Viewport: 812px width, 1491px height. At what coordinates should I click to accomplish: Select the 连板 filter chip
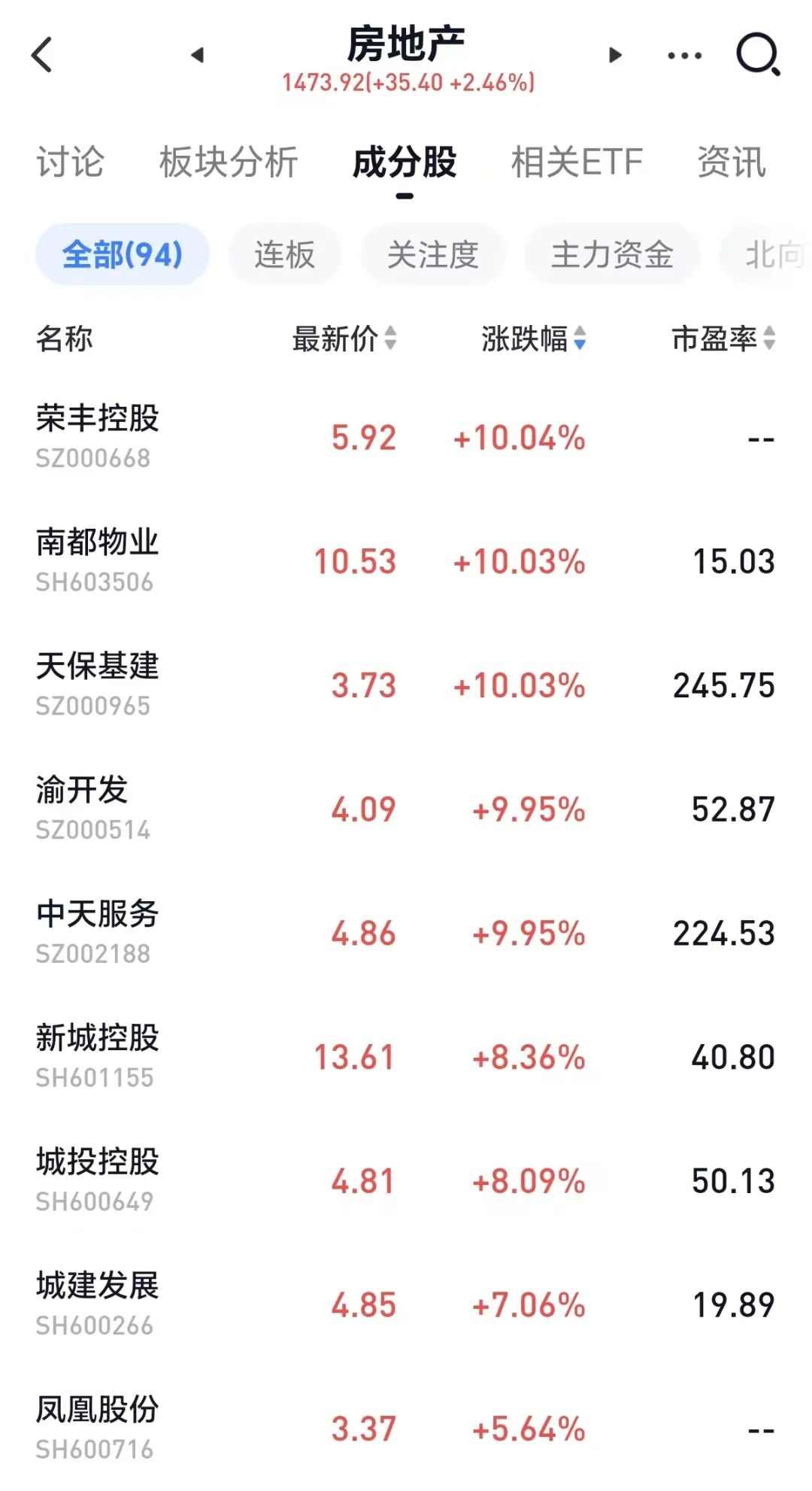285,254
